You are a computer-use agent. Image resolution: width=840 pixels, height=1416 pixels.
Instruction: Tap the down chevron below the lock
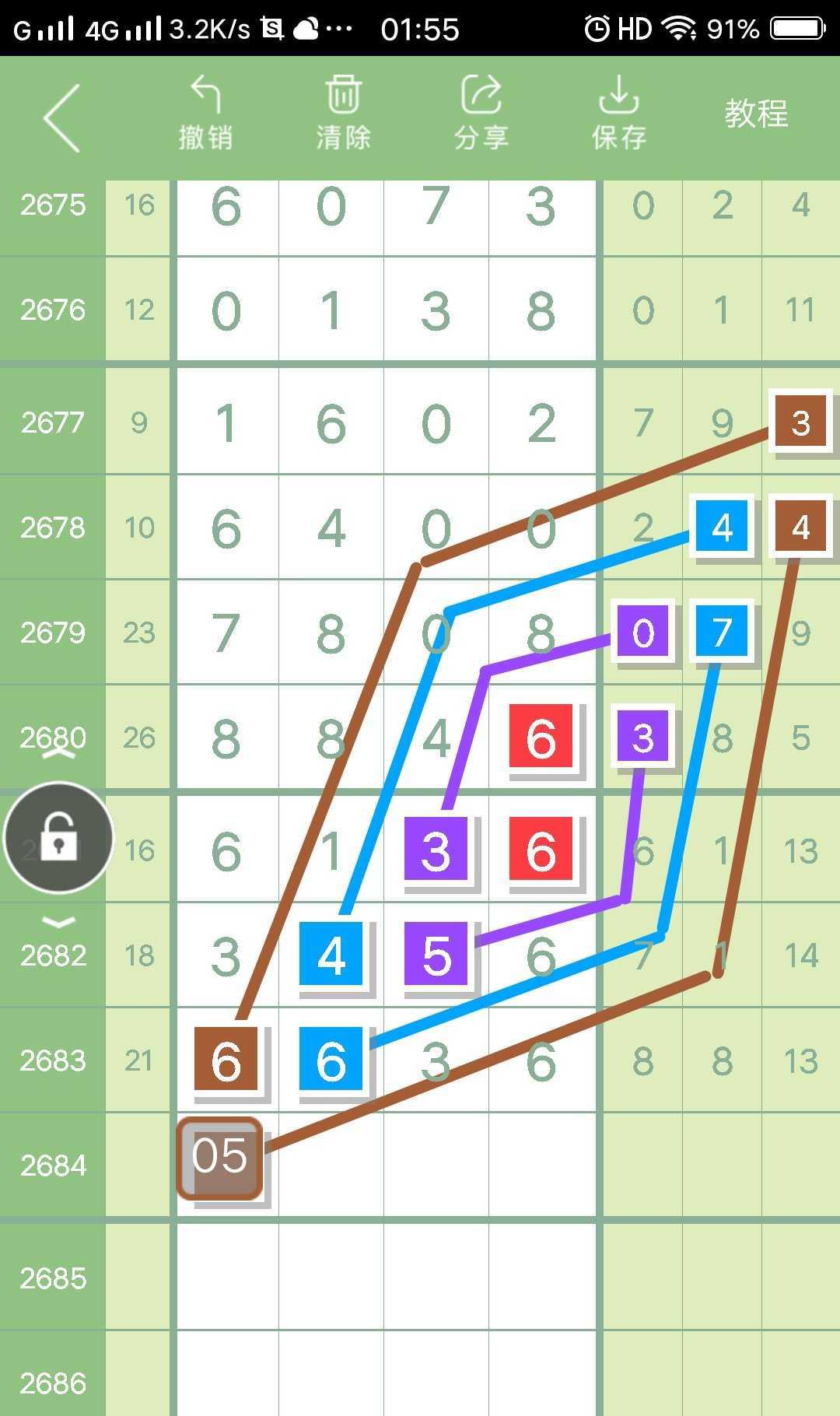(58, 923)
